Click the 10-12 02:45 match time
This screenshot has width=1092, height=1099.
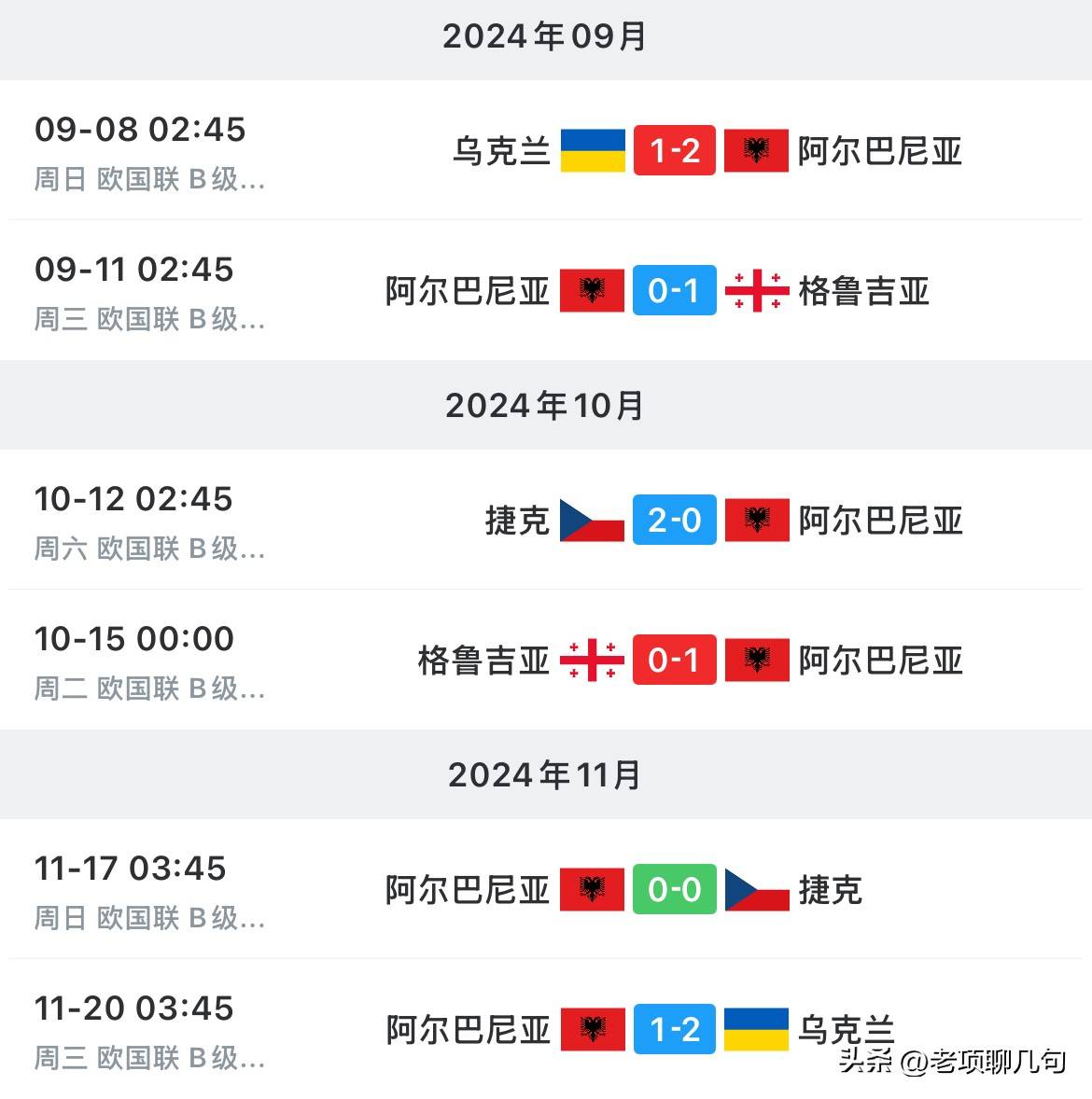(137, 499)
